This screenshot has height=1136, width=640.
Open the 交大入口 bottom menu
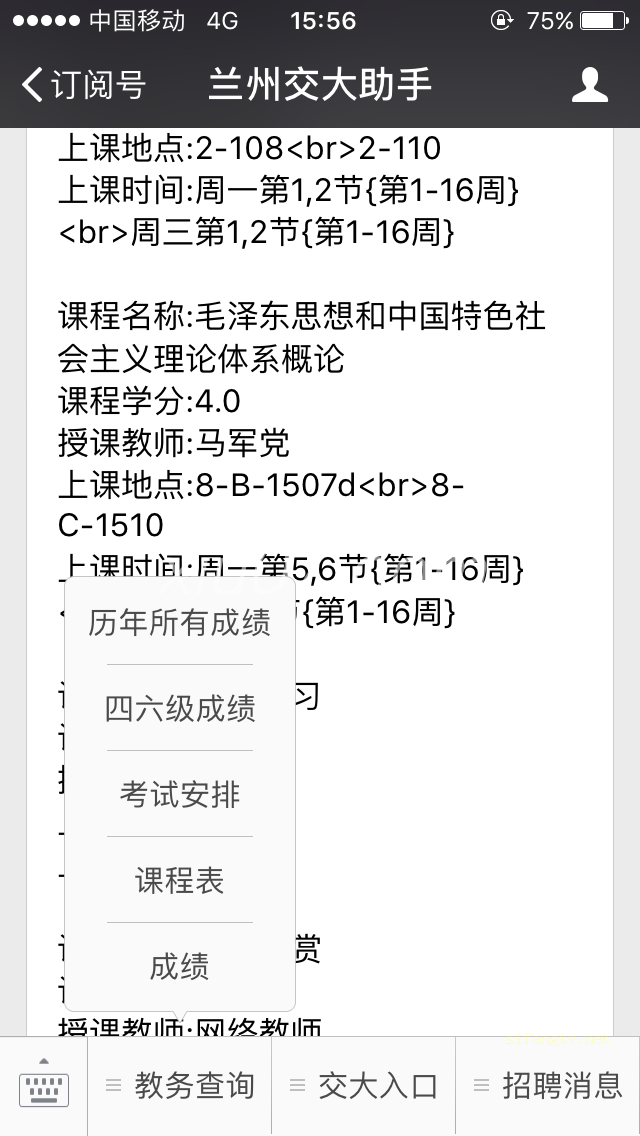[x=364, y=1086]
